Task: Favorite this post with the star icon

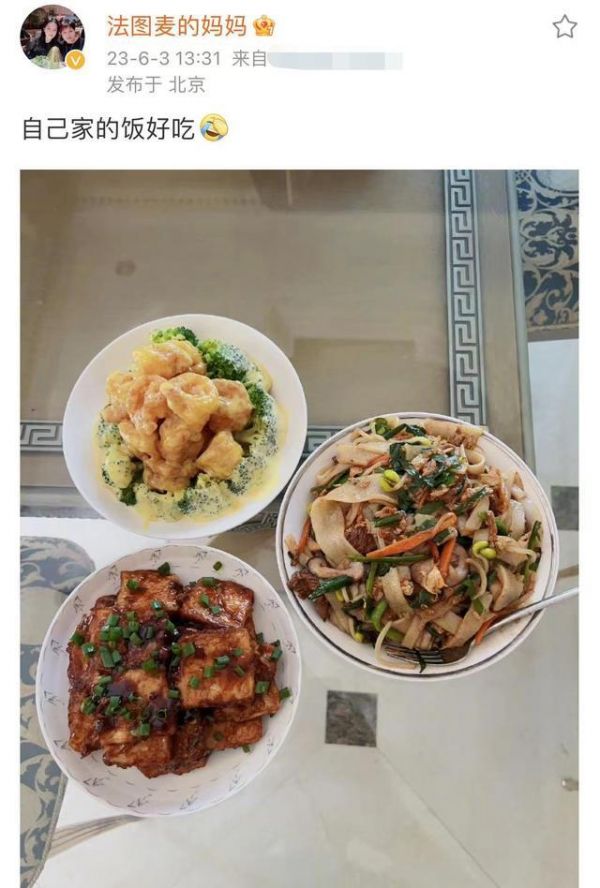Action: click(565, 27)
